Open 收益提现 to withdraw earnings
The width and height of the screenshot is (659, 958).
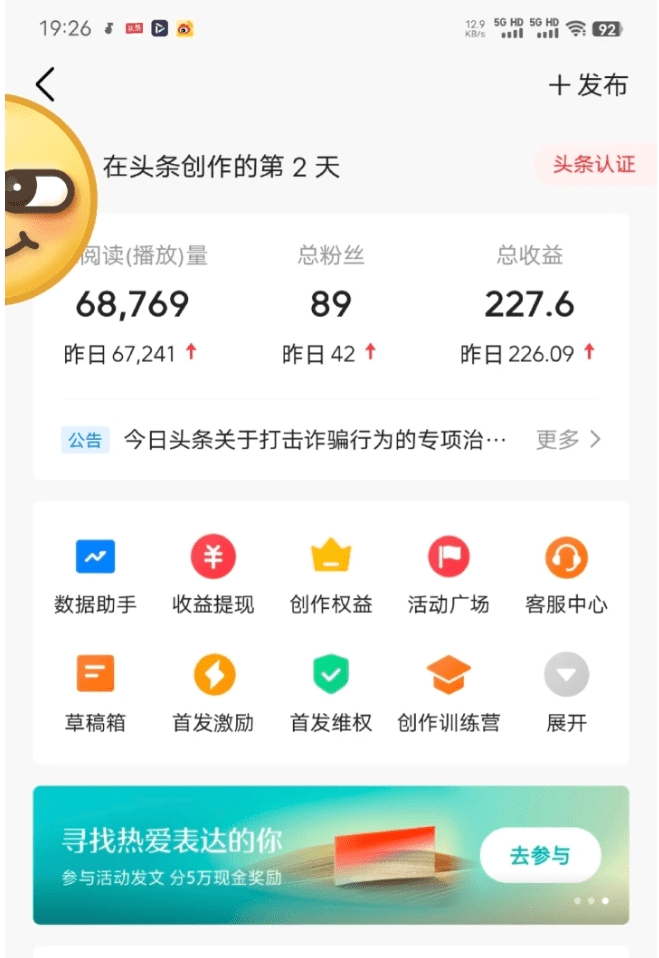tap(213, 574)
